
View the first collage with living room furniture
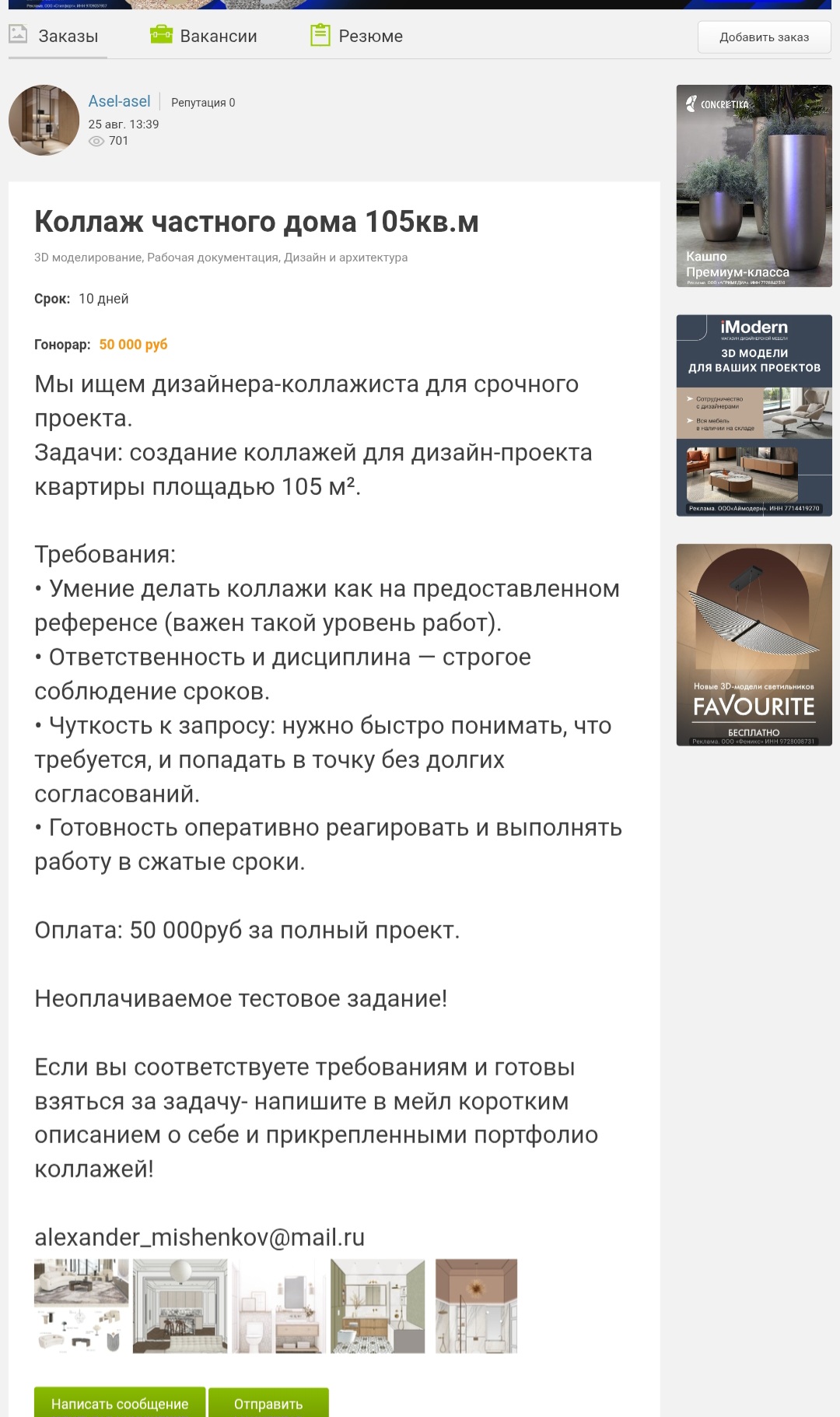(82, 1307)
